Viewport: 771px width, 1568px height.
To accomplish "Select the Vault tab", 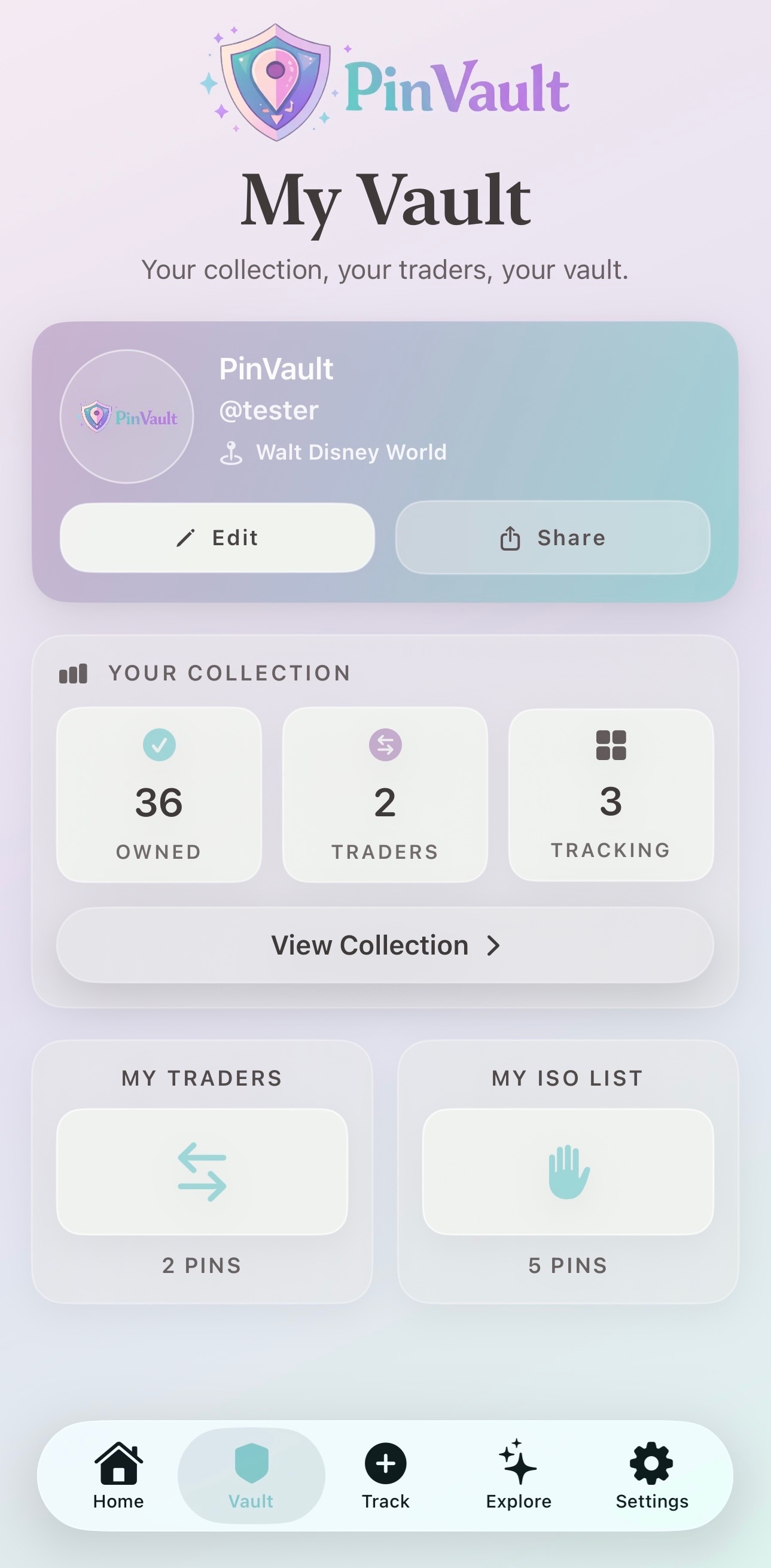I will (251, 1475).
